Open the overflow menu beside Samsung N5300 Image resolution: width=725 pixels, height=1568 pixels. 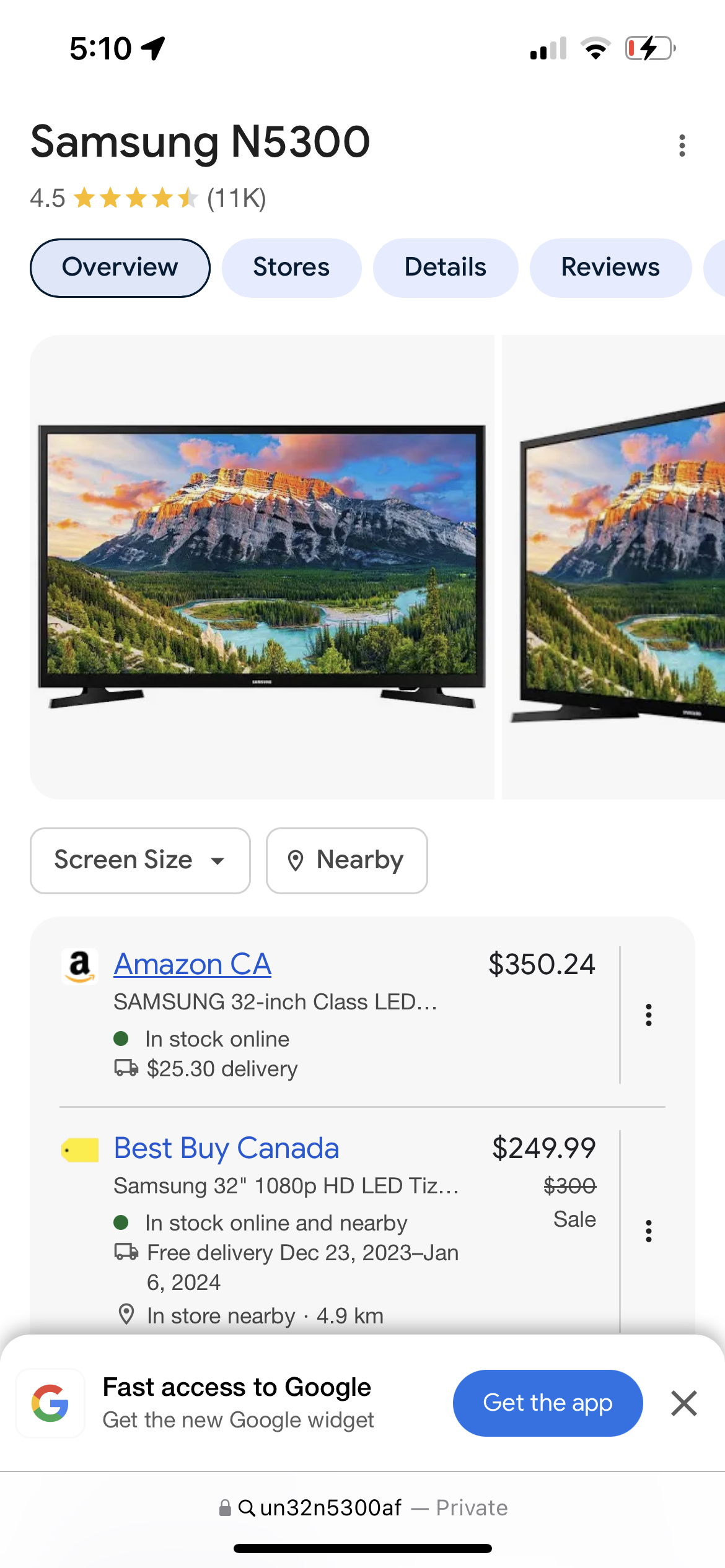tap(682, 146)
